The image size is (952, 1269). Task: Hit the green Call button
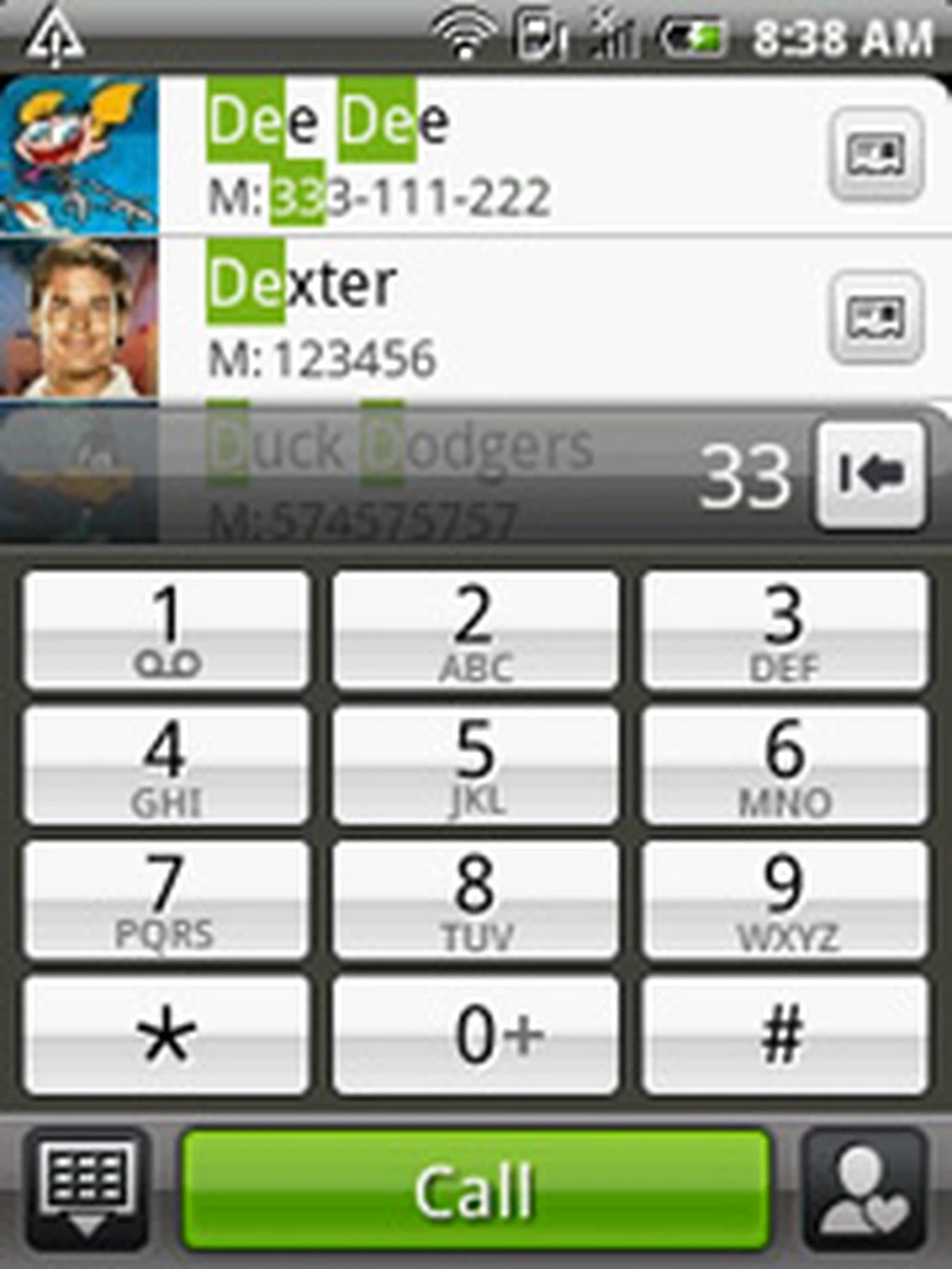coord(476,1191)
